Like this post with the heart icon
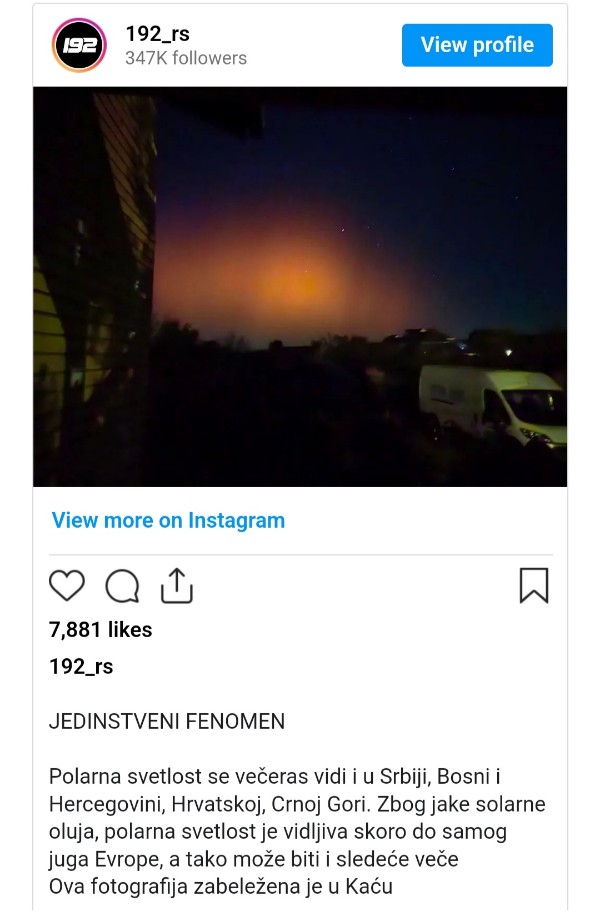 pos(67,586)
